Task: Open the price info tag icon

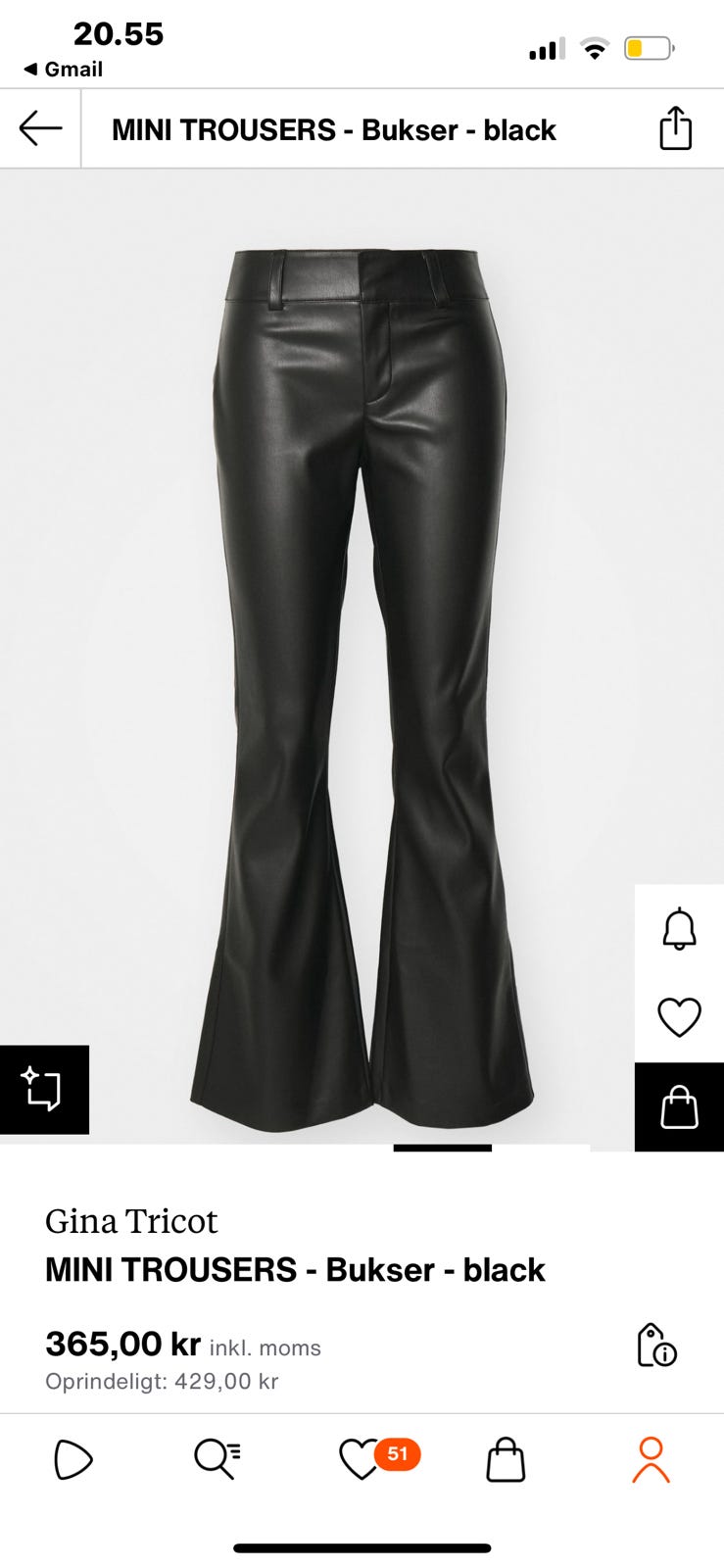Action: click(x=656, y=1345)
